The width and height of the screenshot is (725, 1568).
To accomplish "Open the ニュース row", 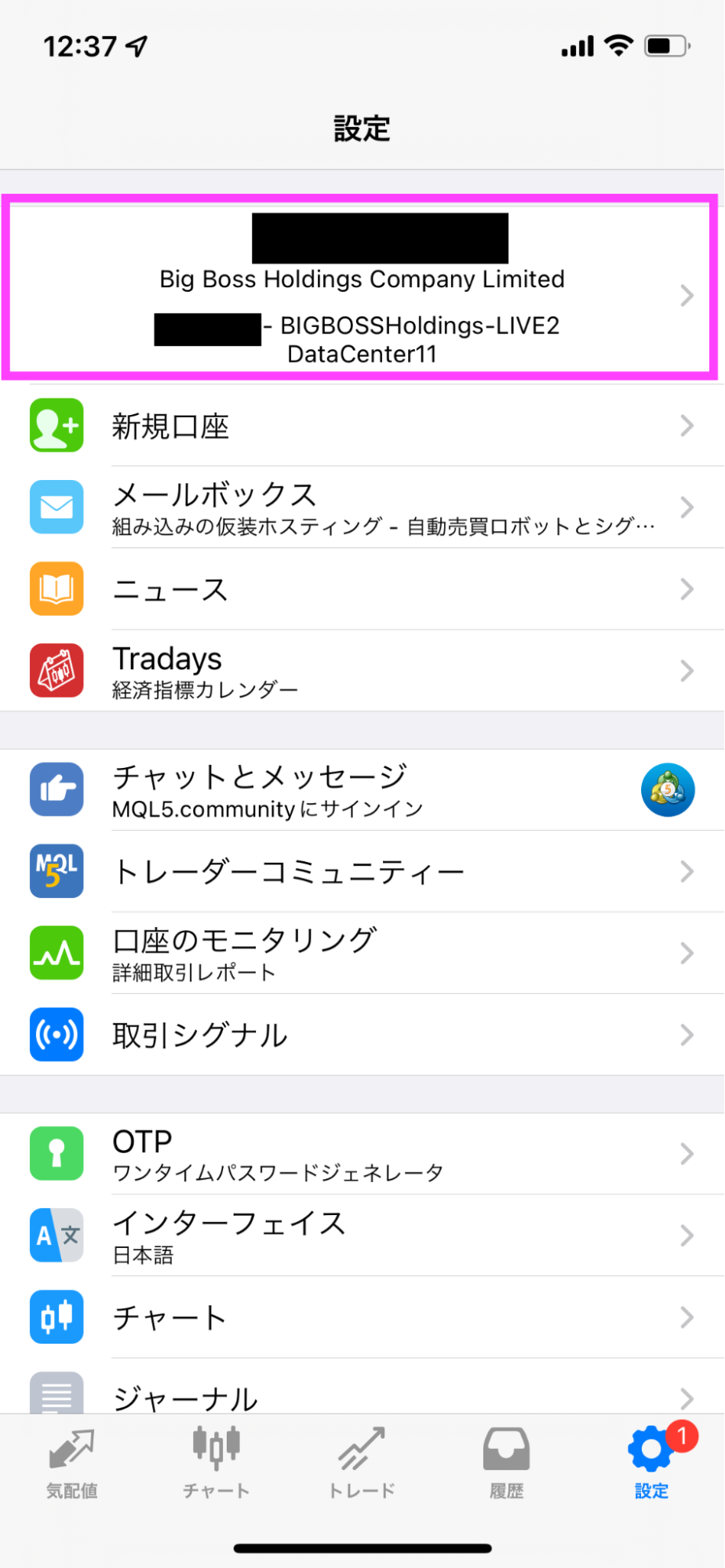I will click(361, 589).
